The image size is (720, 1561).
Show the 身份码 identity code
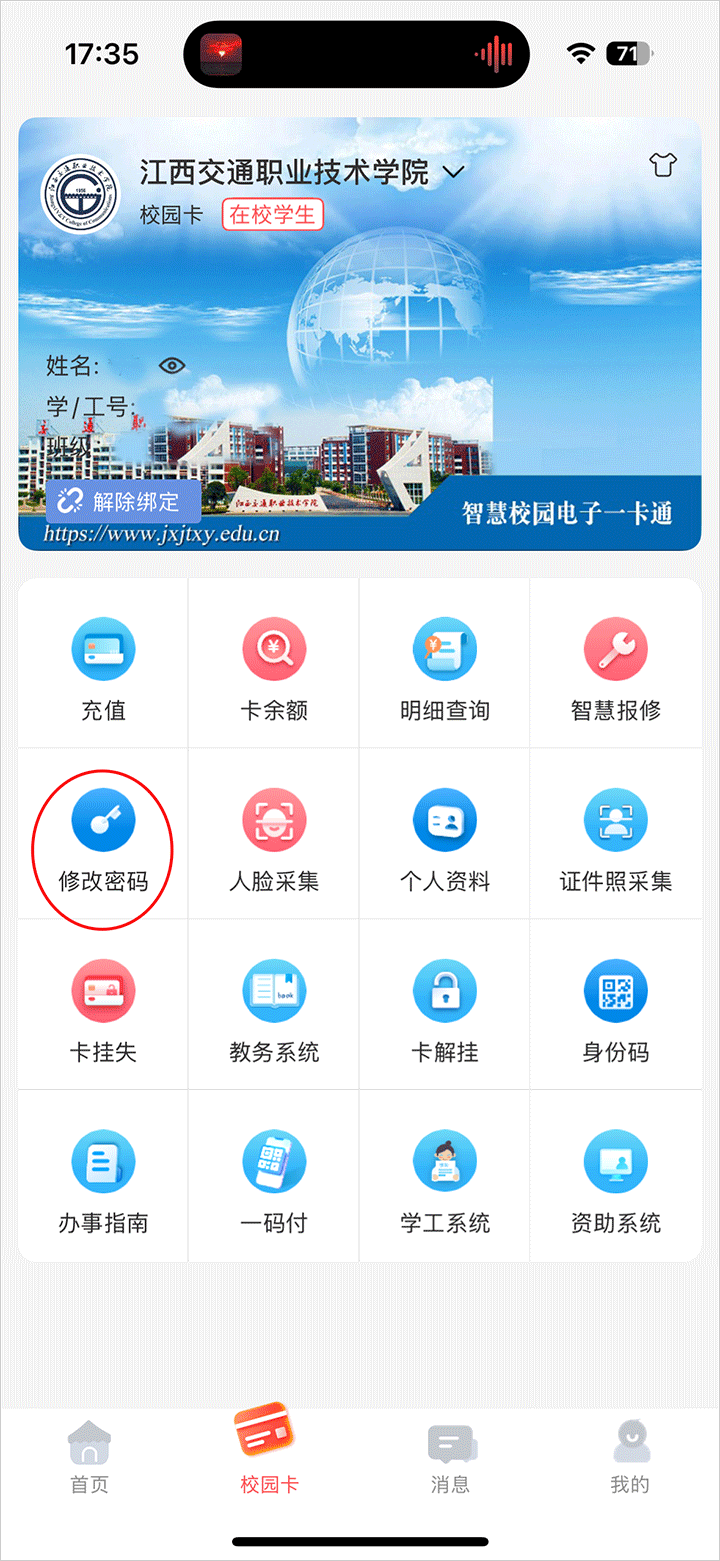616,1008
